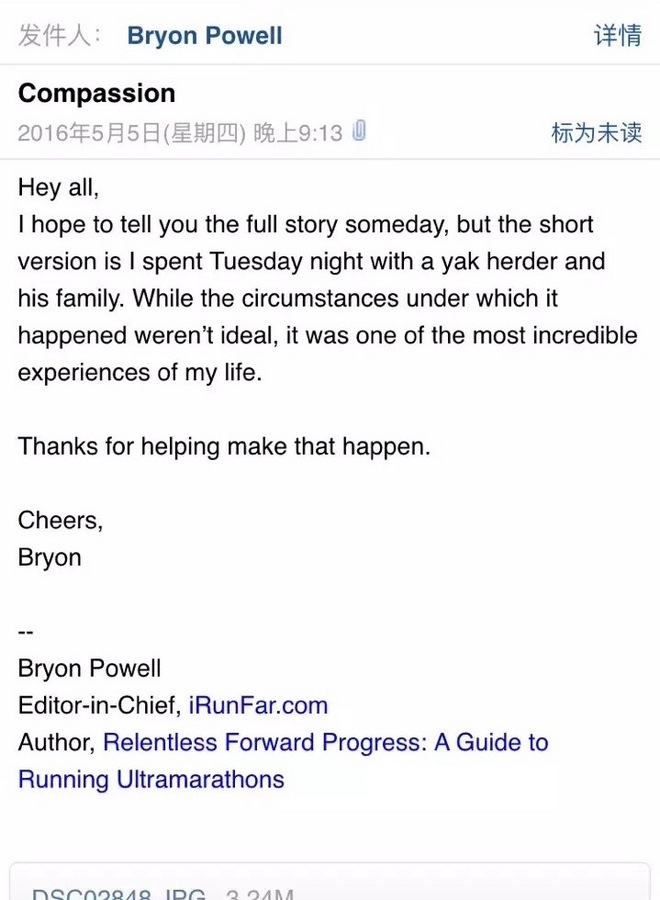Screen dimensions: 660x900
Task: Show email details via 详情
Action: click(x=617, y=36)
